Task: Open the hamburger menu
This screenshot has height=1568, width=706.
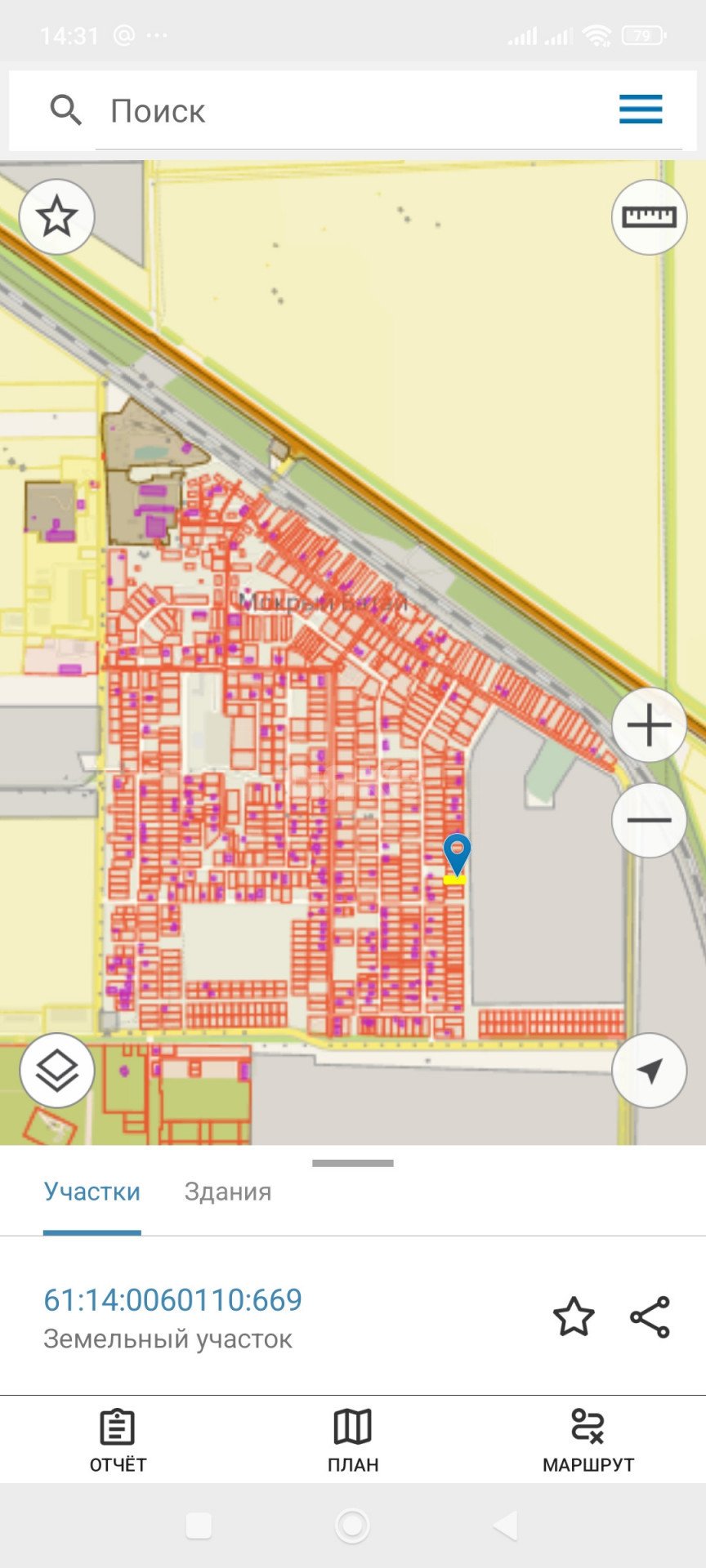Action: point(640,109)
